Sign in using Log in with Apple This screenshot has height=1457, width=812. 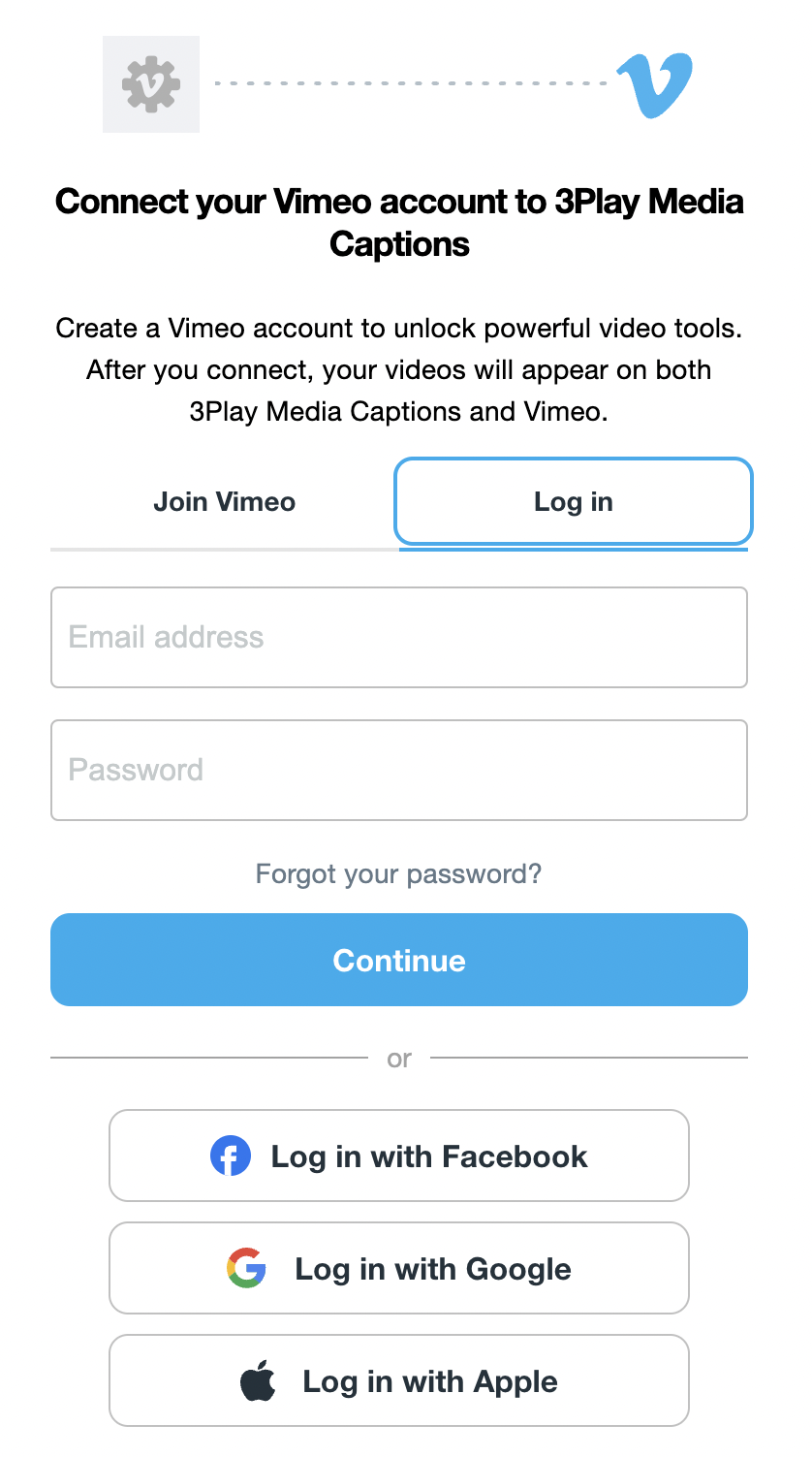click(398, 1380)
